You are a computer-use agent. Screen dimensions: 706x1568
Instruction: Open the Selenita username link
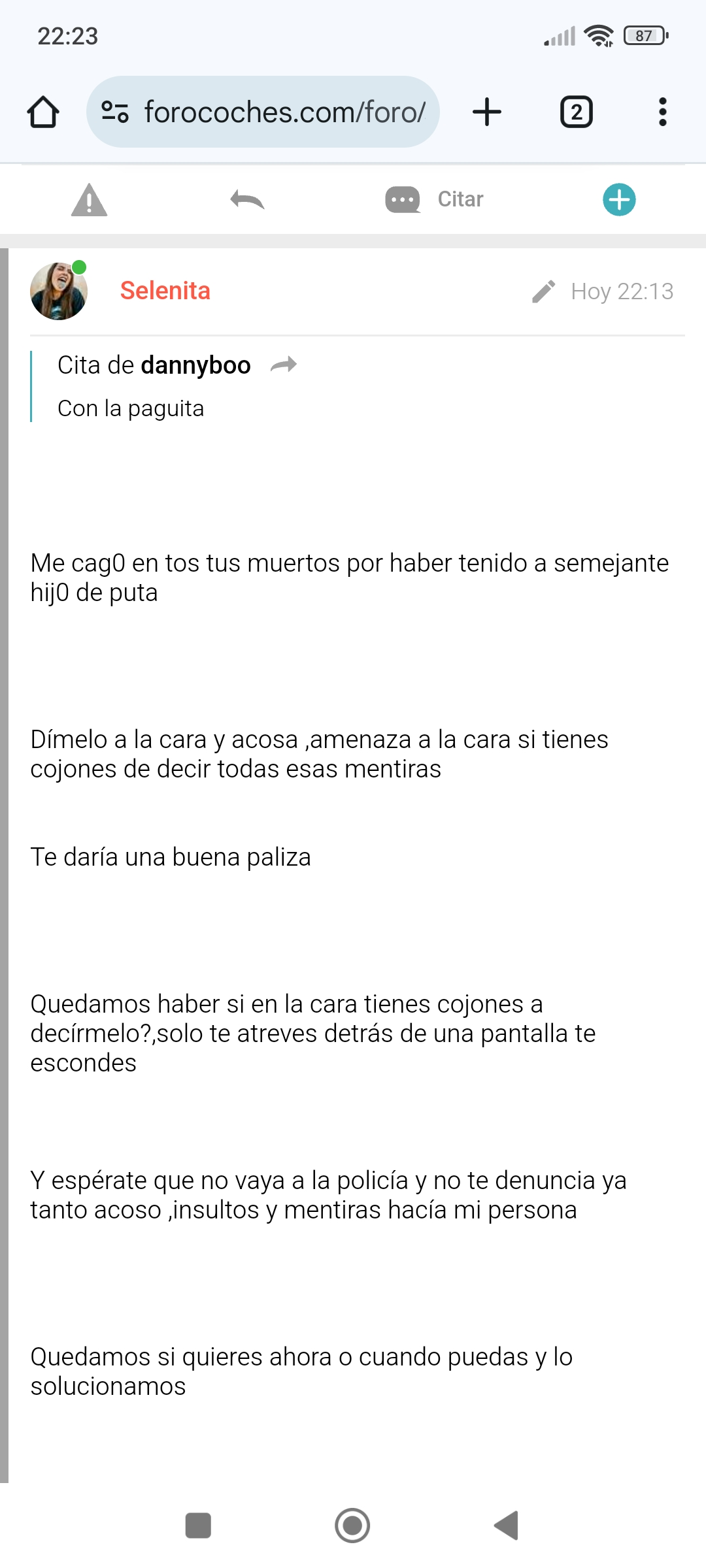click(x=165, y=291)
